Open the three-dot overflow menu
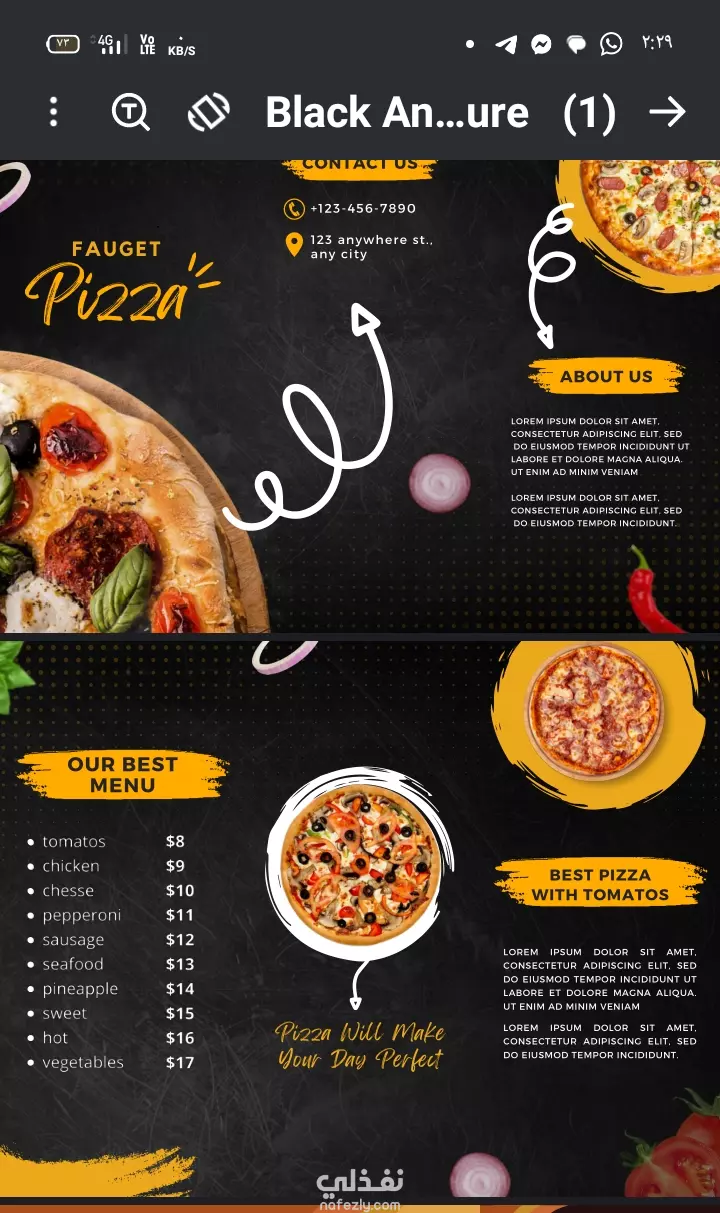This screenshot has height=1213, width=720. (x=54, y=112)
